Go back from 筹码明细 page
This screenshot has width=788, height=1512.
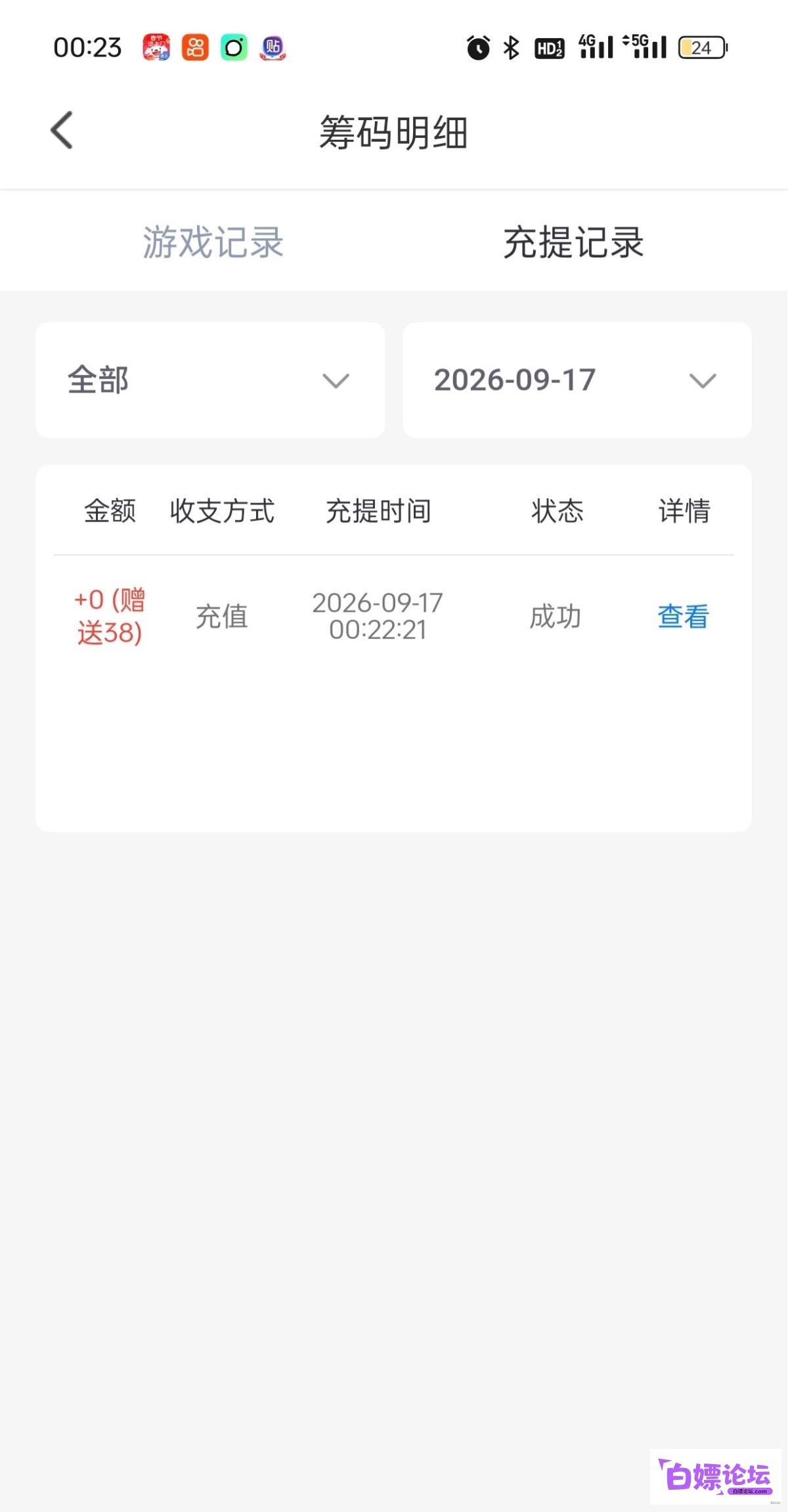62,130
